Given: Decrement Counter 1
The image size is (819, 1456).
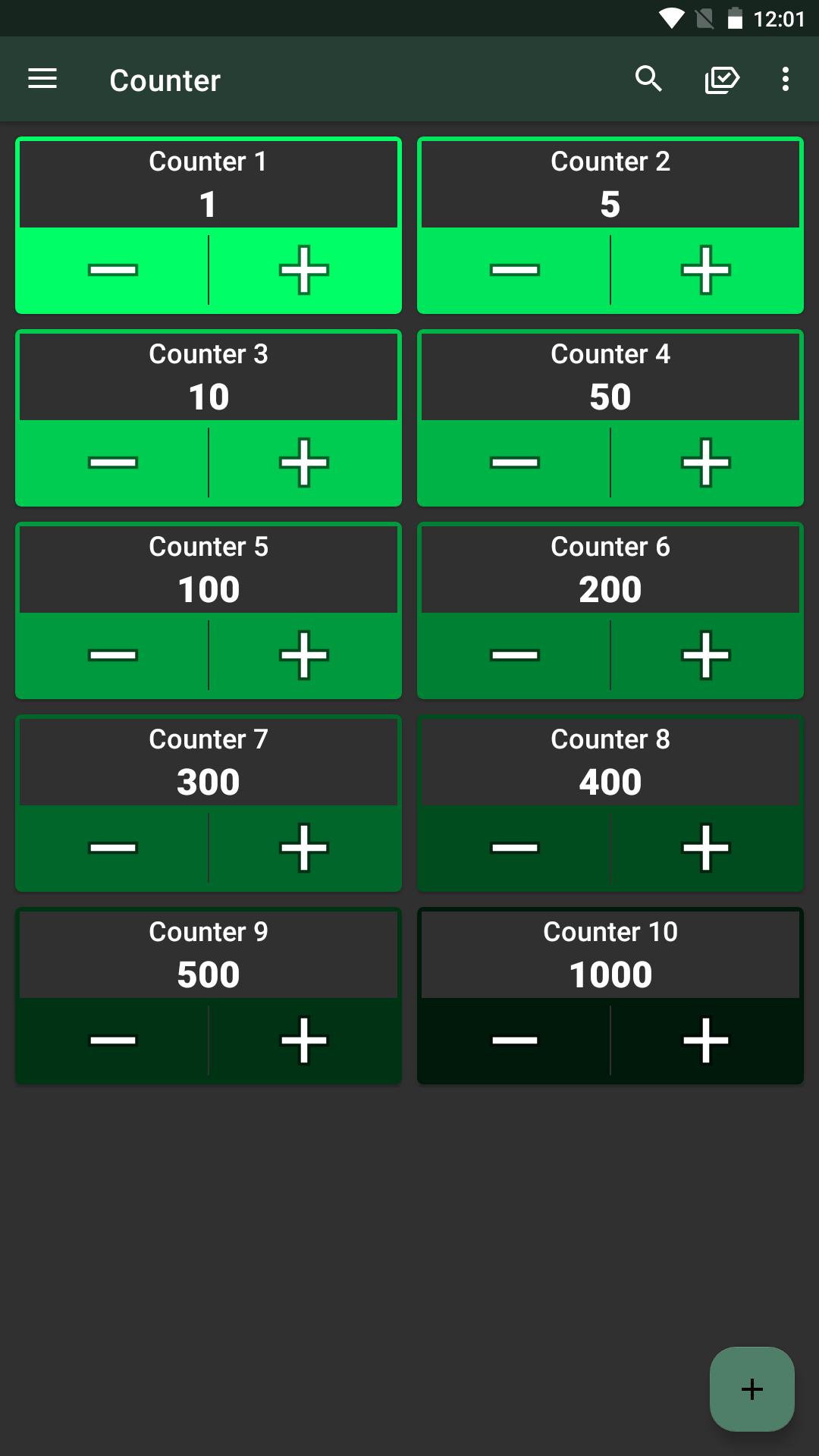Looking at the screenshot, I should (113, 270).
